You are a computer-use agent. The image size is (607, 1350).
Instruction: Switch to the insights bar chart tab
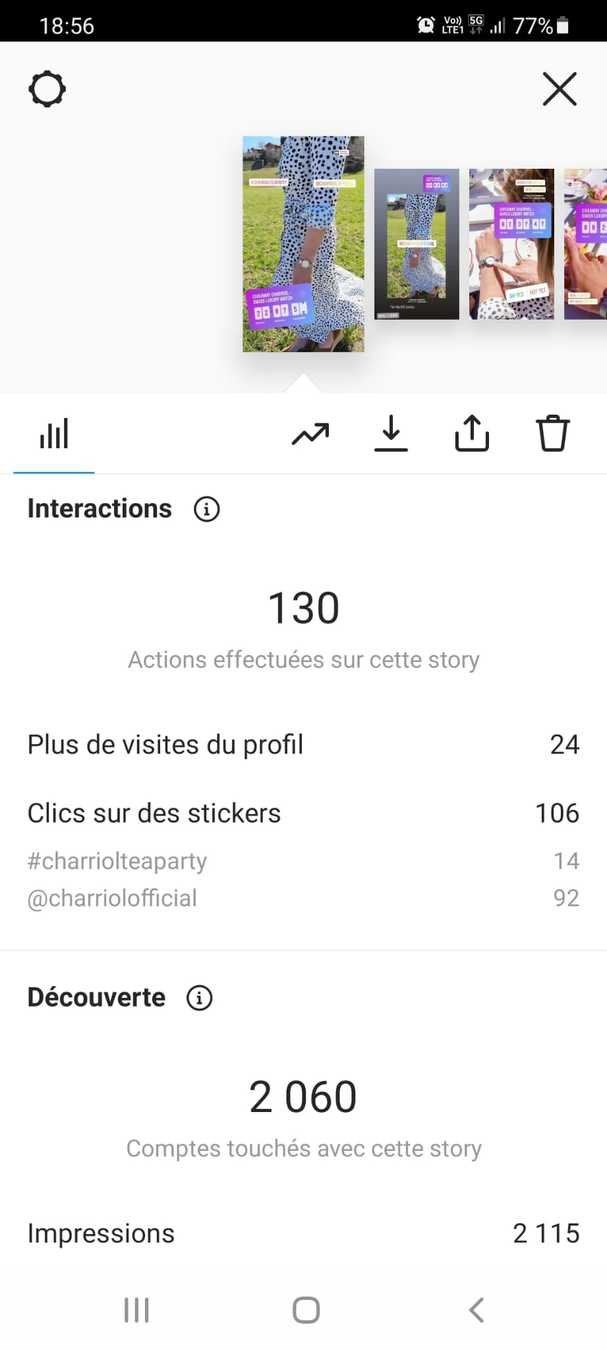(54, 435)
